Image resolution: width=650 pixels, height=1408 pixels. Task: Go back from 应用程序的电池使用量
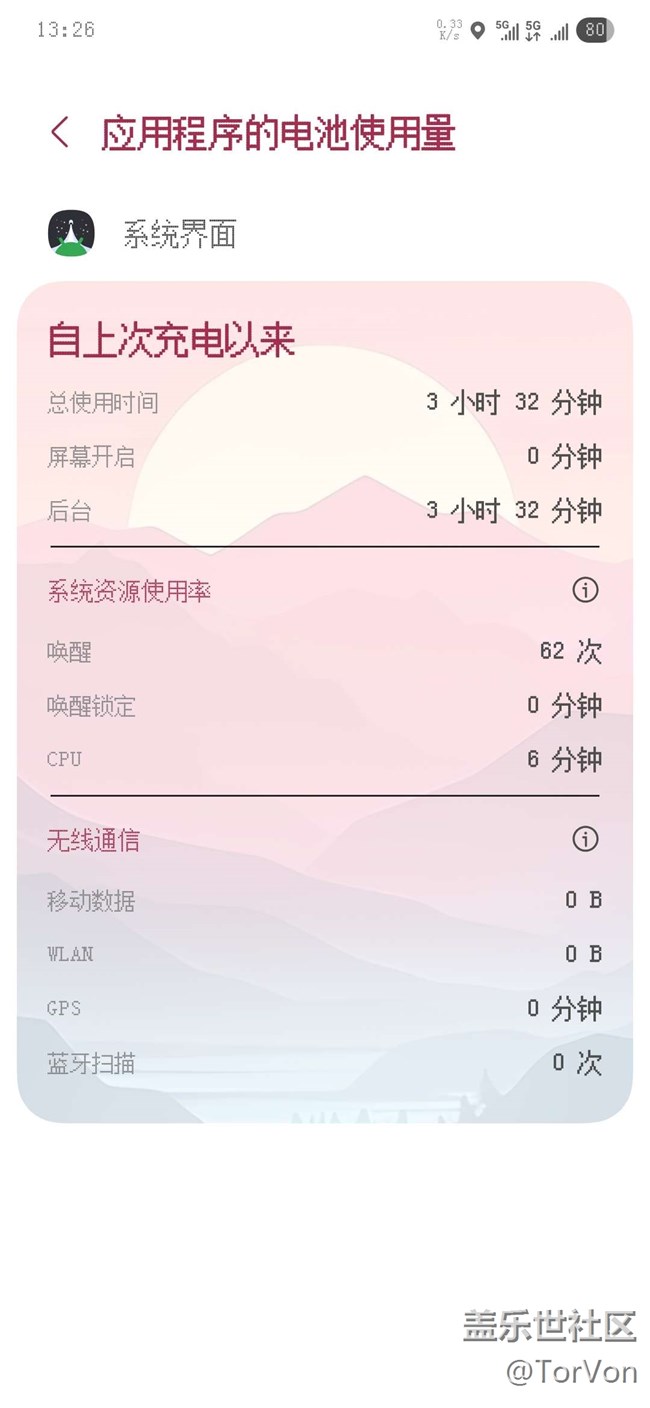coord(60,132)
